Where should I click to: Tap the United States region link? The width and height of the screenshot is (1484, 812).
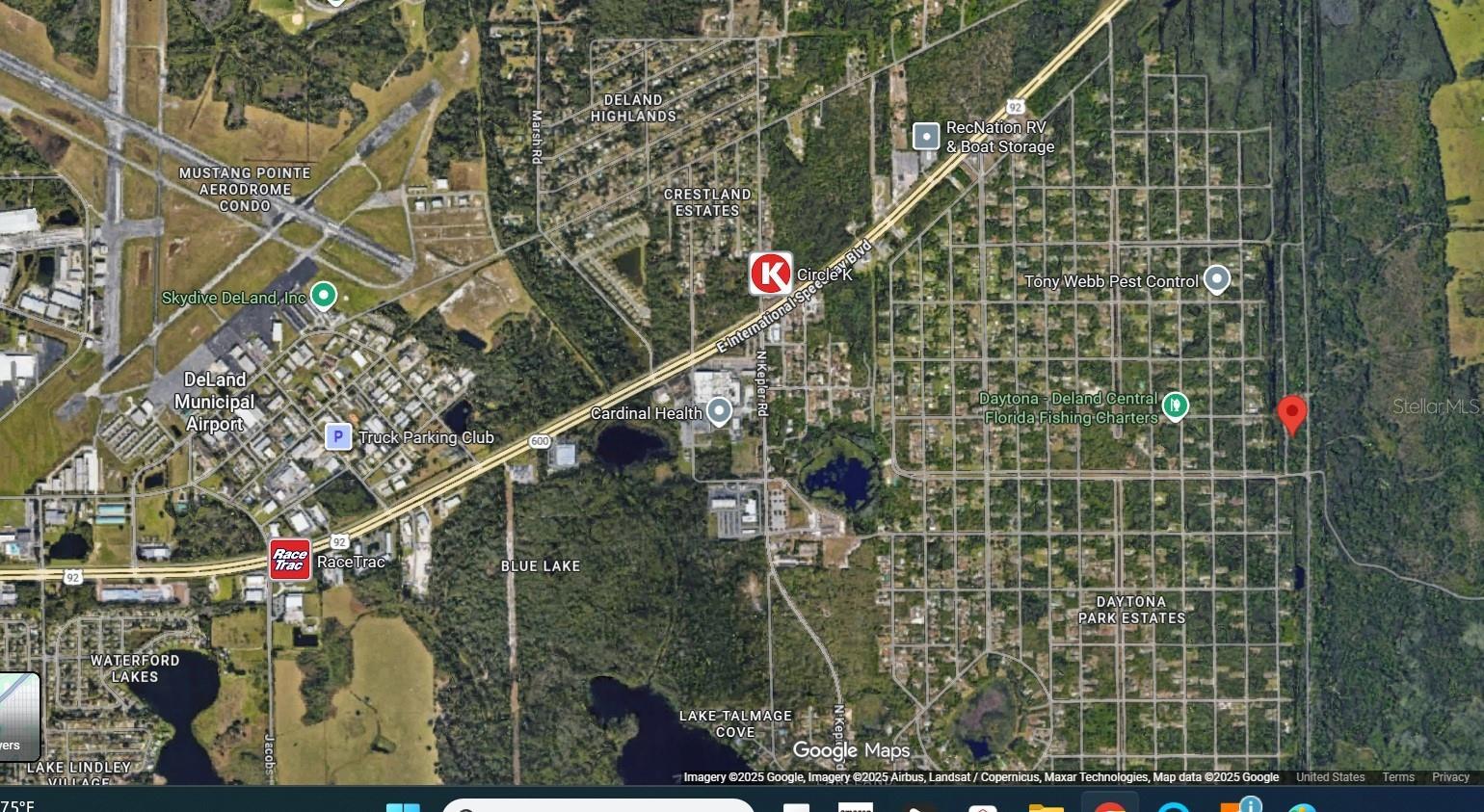[x=1330, y=777]
